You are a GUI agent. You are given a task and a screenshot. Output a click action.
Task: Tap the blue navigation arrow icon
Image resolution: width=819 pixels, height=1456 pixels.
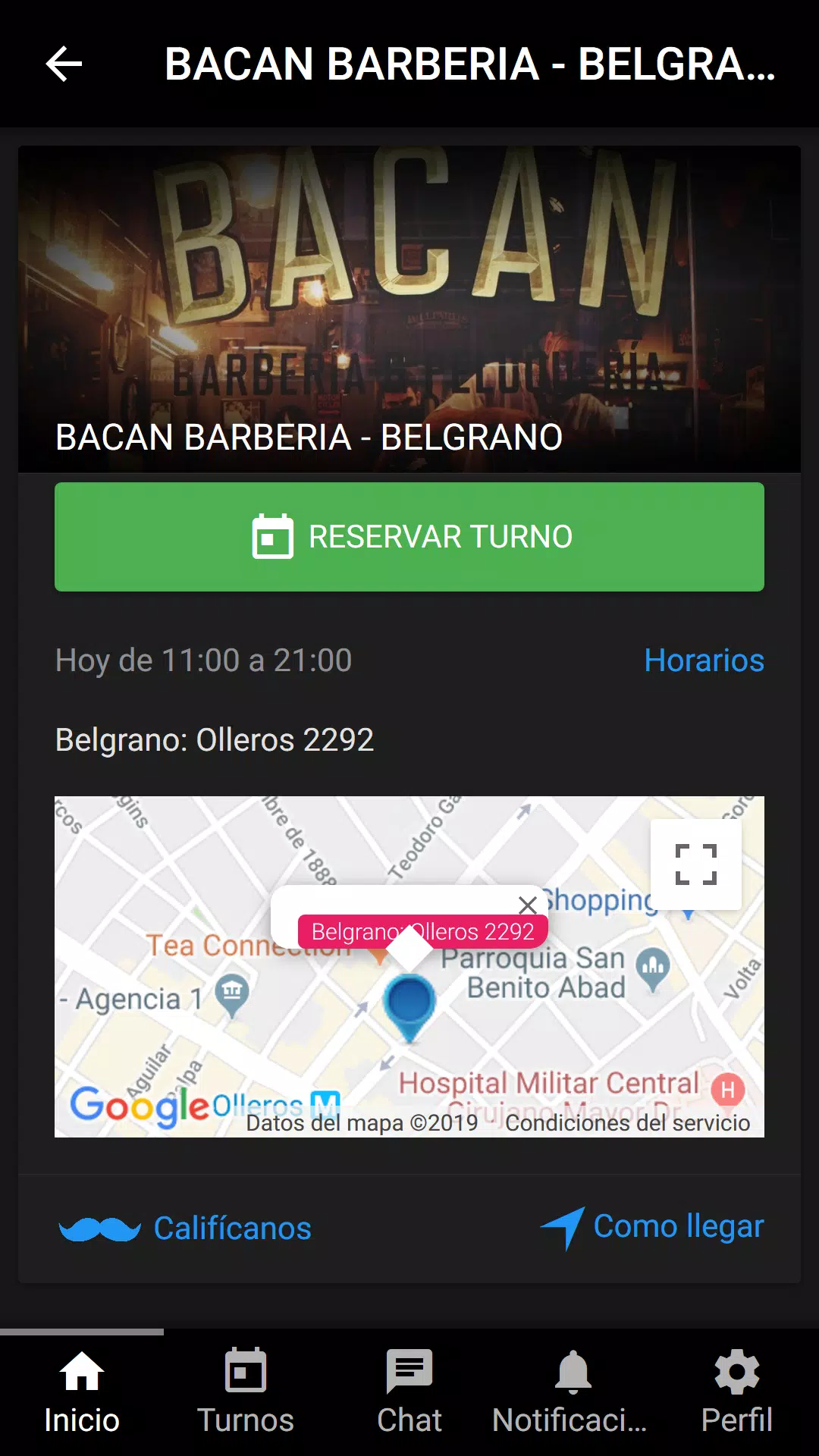pos(564,1223)
